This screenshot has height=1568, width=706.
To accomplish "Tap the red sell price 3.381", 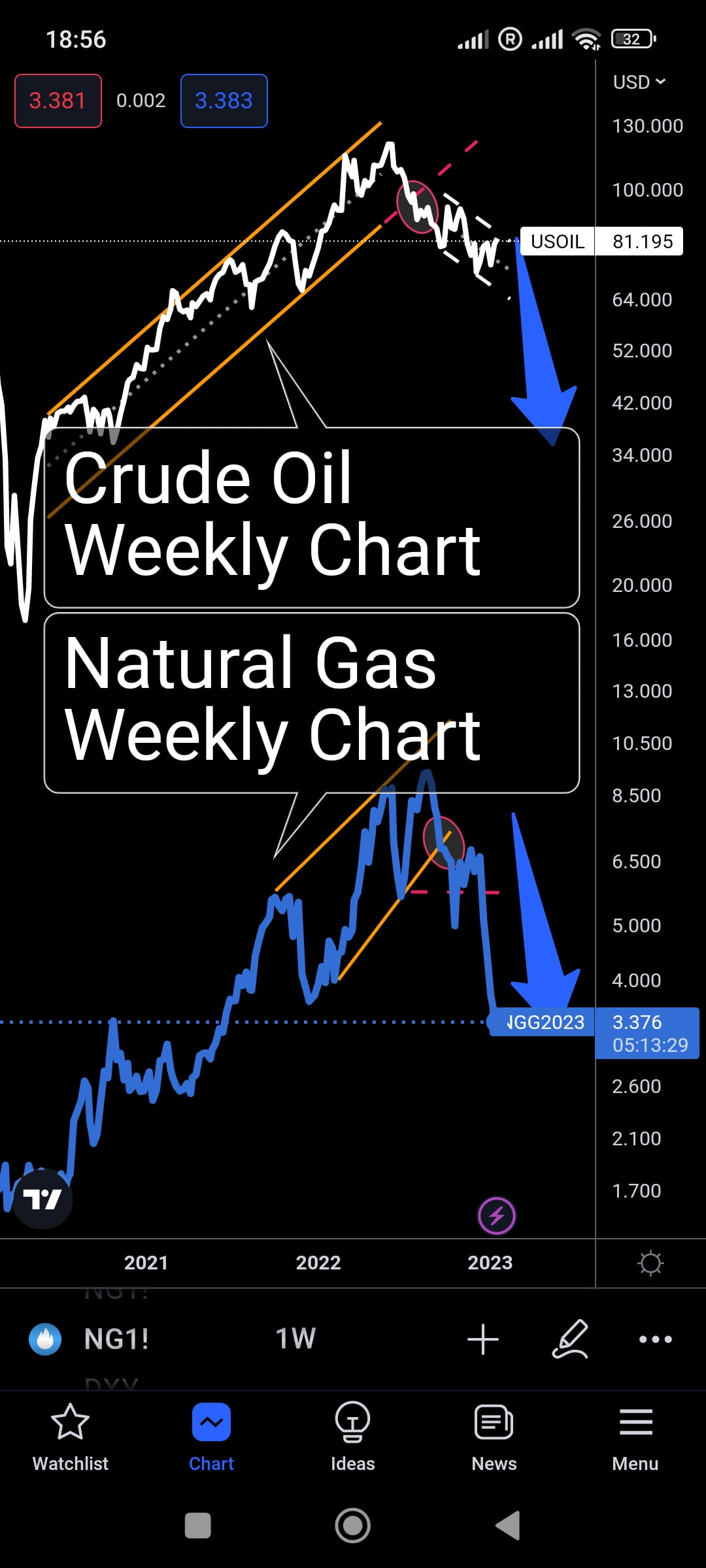I will [x=58, y=101].
